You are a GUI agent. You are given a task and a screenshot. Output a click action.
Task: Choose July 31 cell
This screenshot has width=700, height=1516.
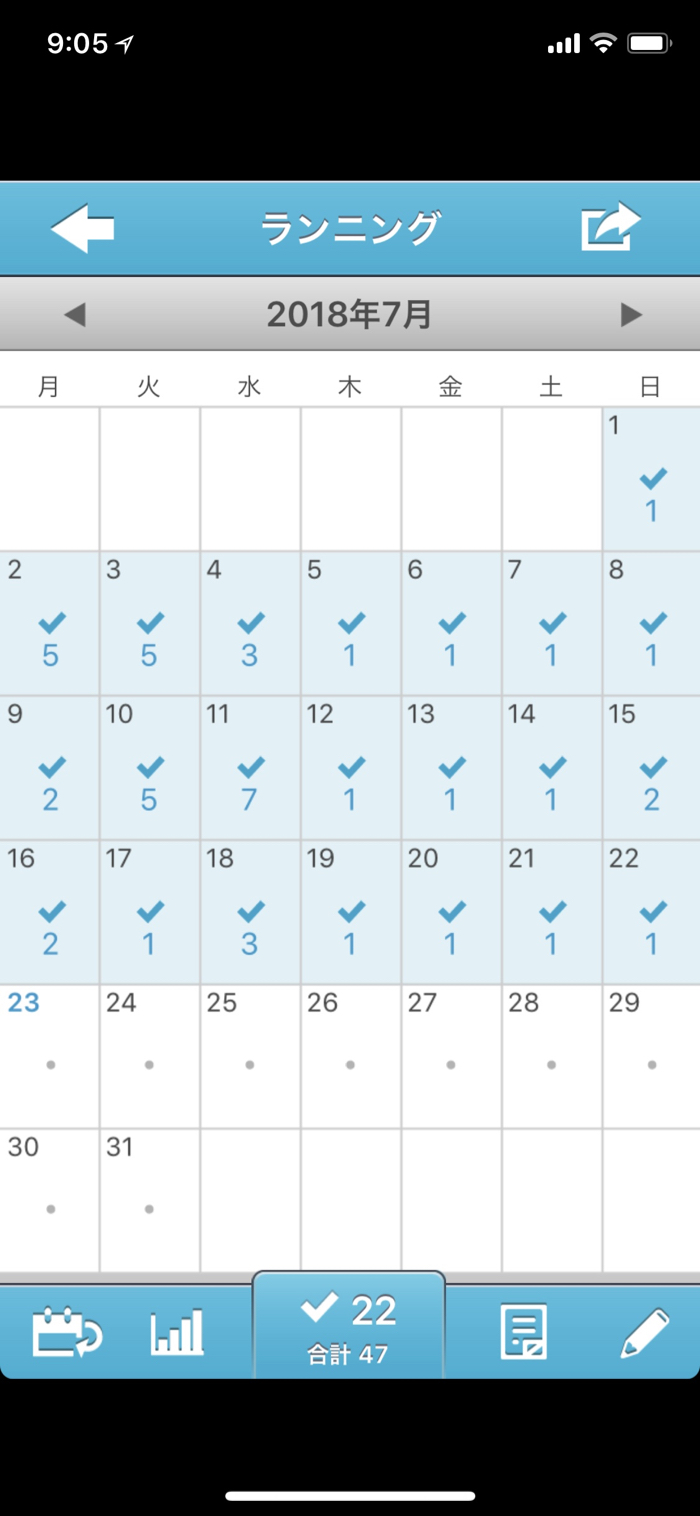pos(150,1200)
